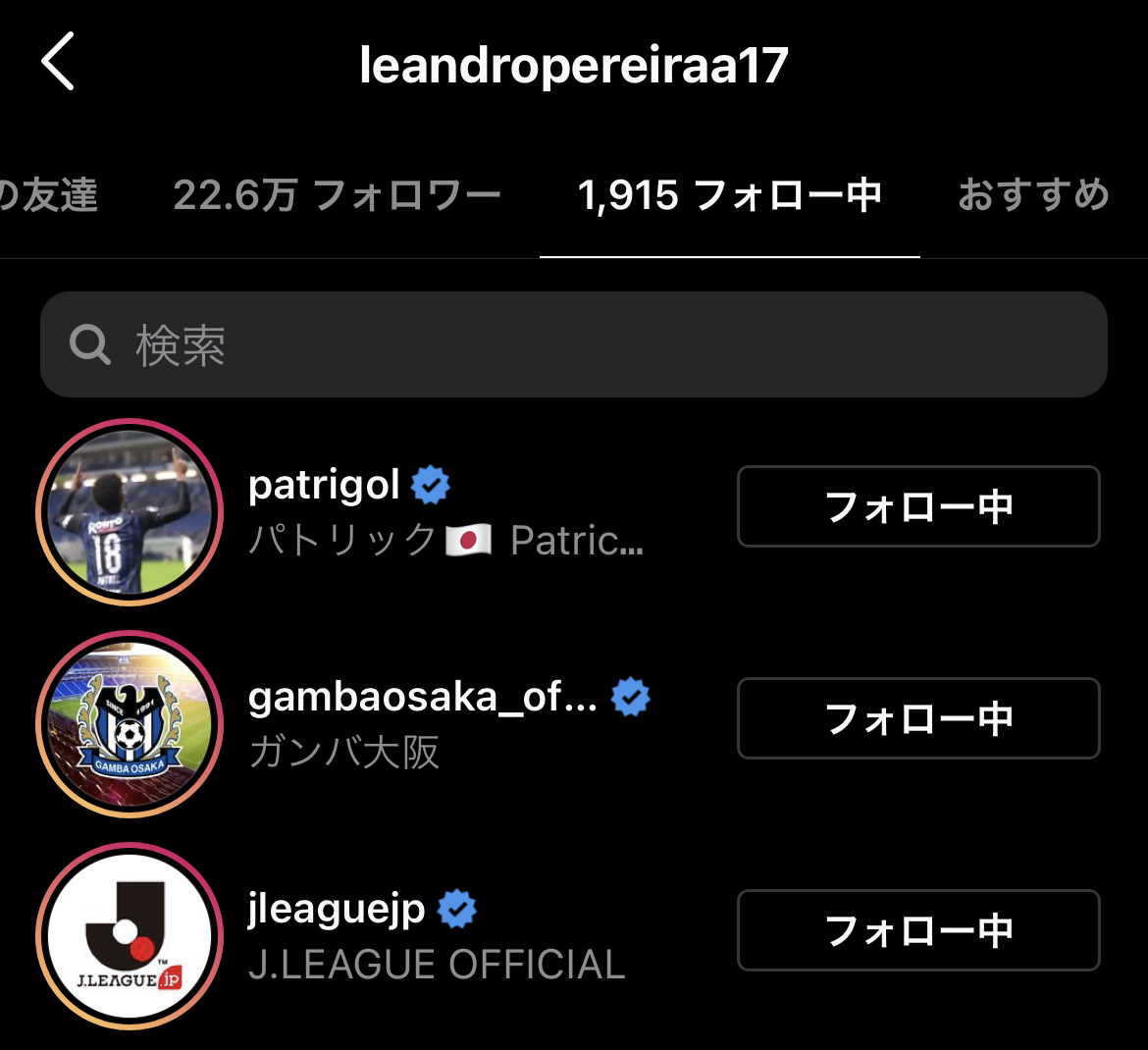
Task: Switch to the partially visible 友達 tab
Action: pos(49,195)
